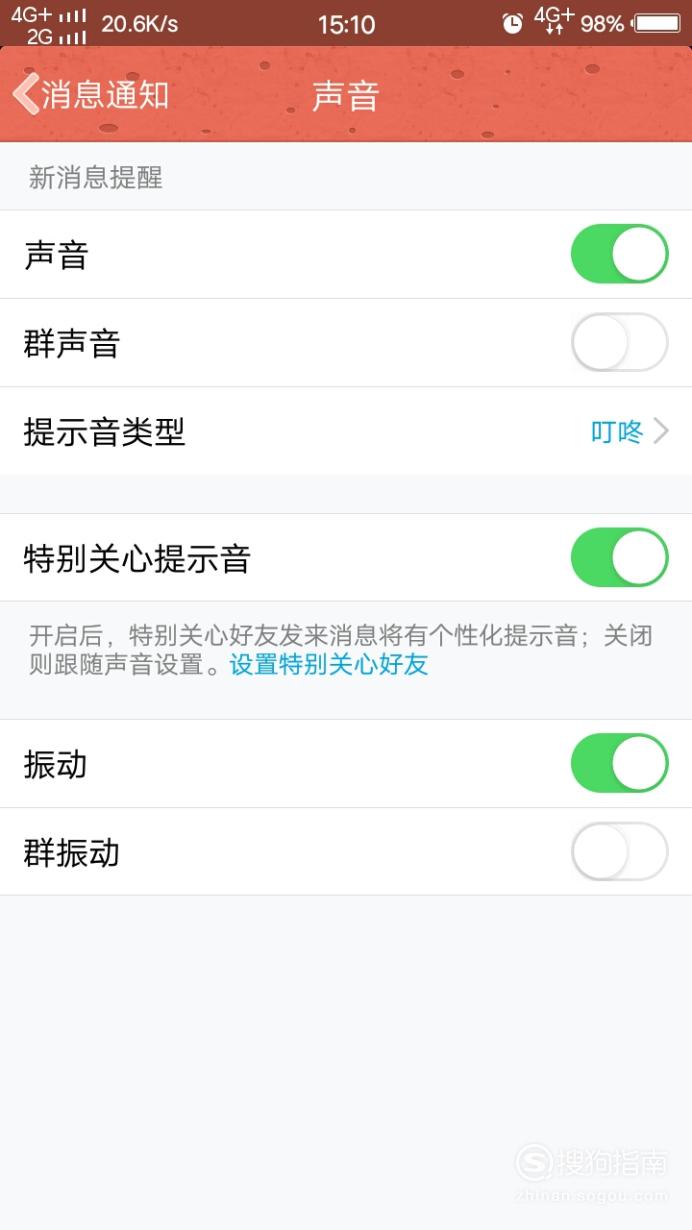Open the 设置特别关心好友 link
The width and height of the screenshot is (692, 1230).
329,665
